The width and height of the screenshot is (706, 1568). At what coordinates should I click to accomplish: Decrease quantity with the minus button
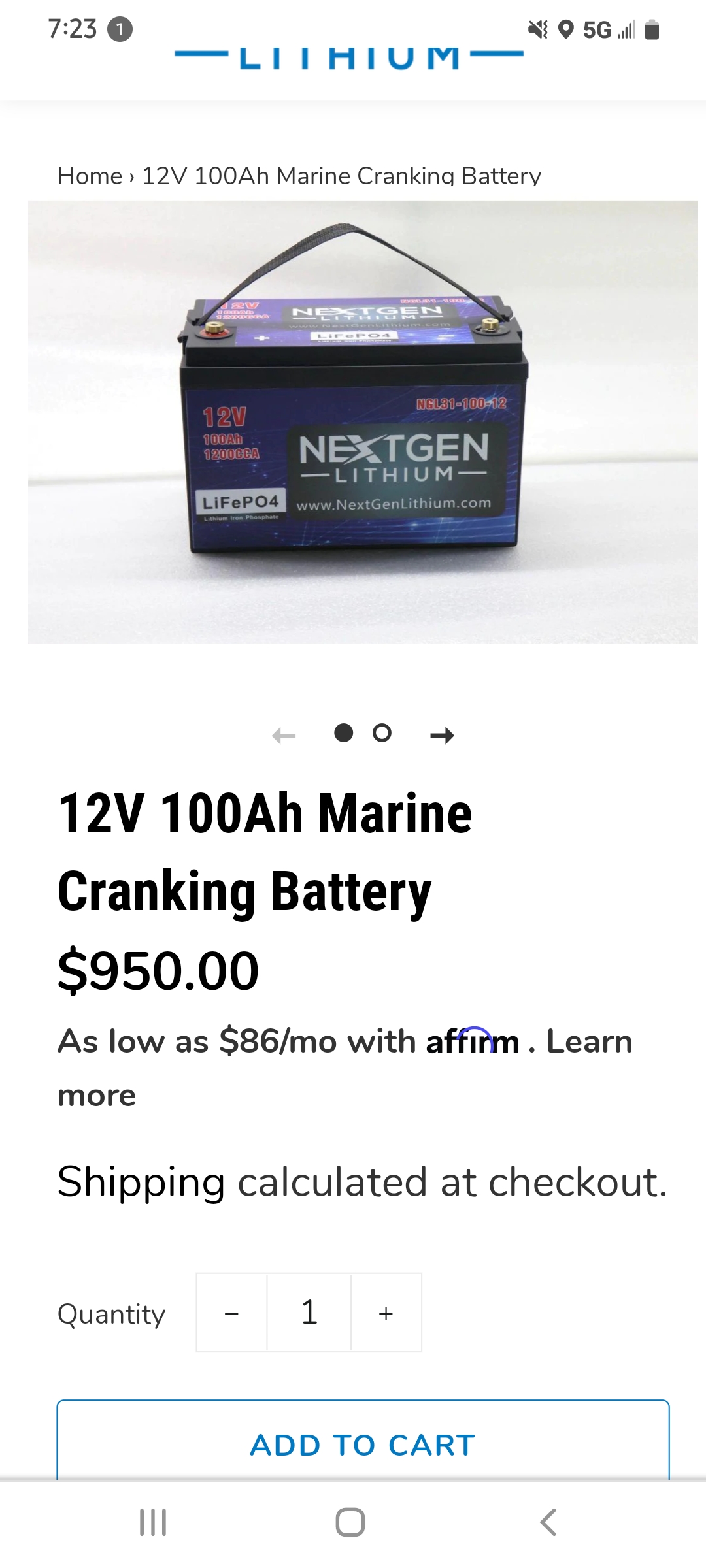pos(232,1313)
